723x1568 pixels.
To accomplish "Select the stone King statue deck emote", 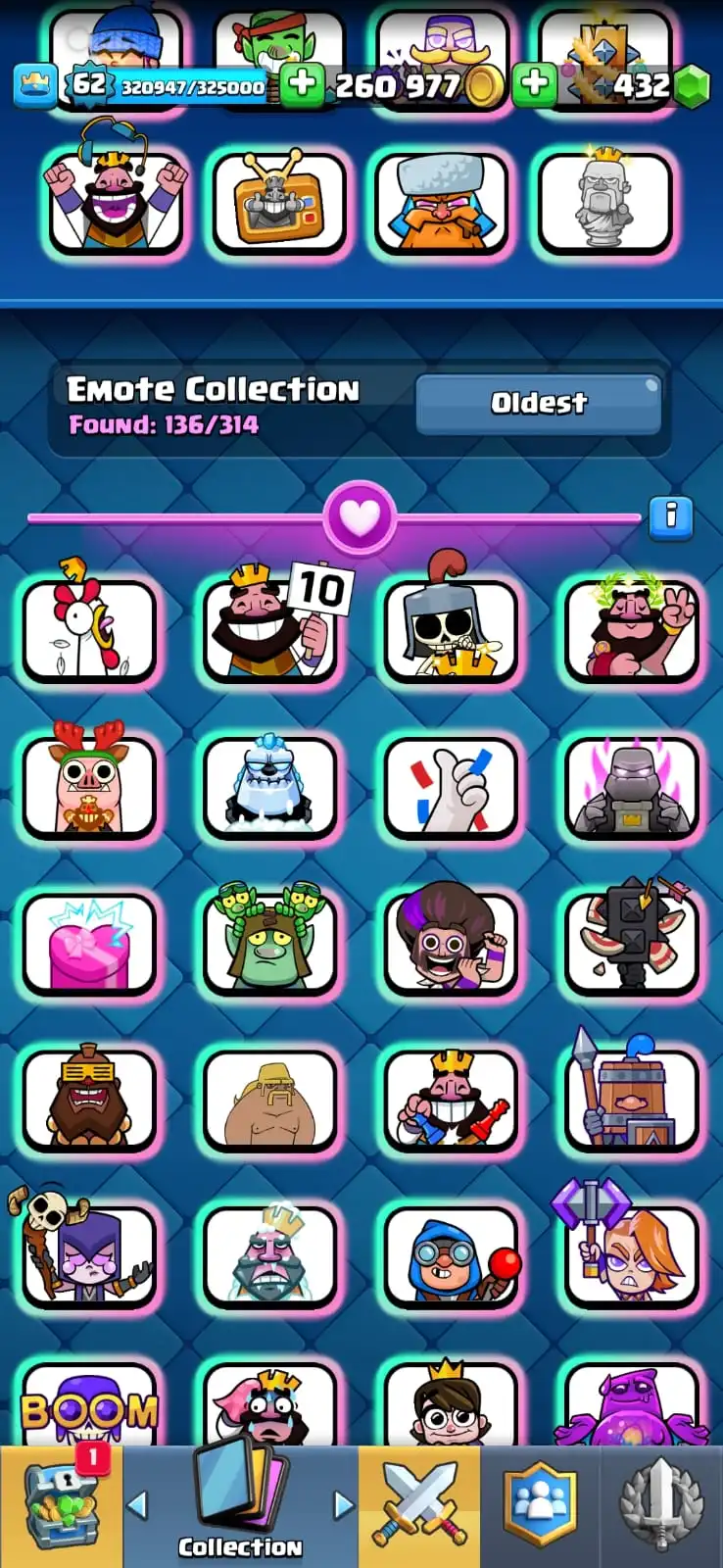I will (605, 203).
